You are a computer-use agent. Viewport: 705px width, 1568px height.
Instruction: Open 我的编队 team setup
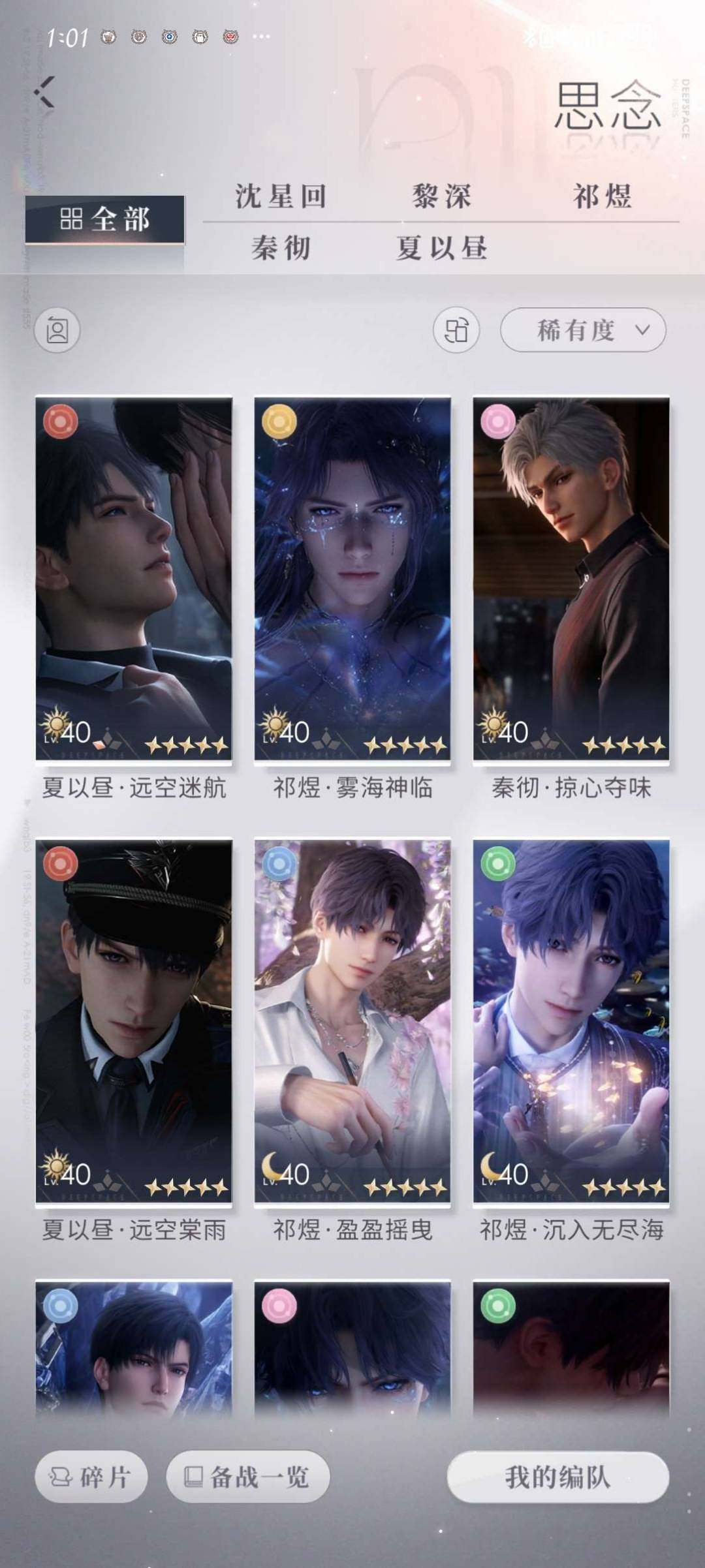(558, 1477)
